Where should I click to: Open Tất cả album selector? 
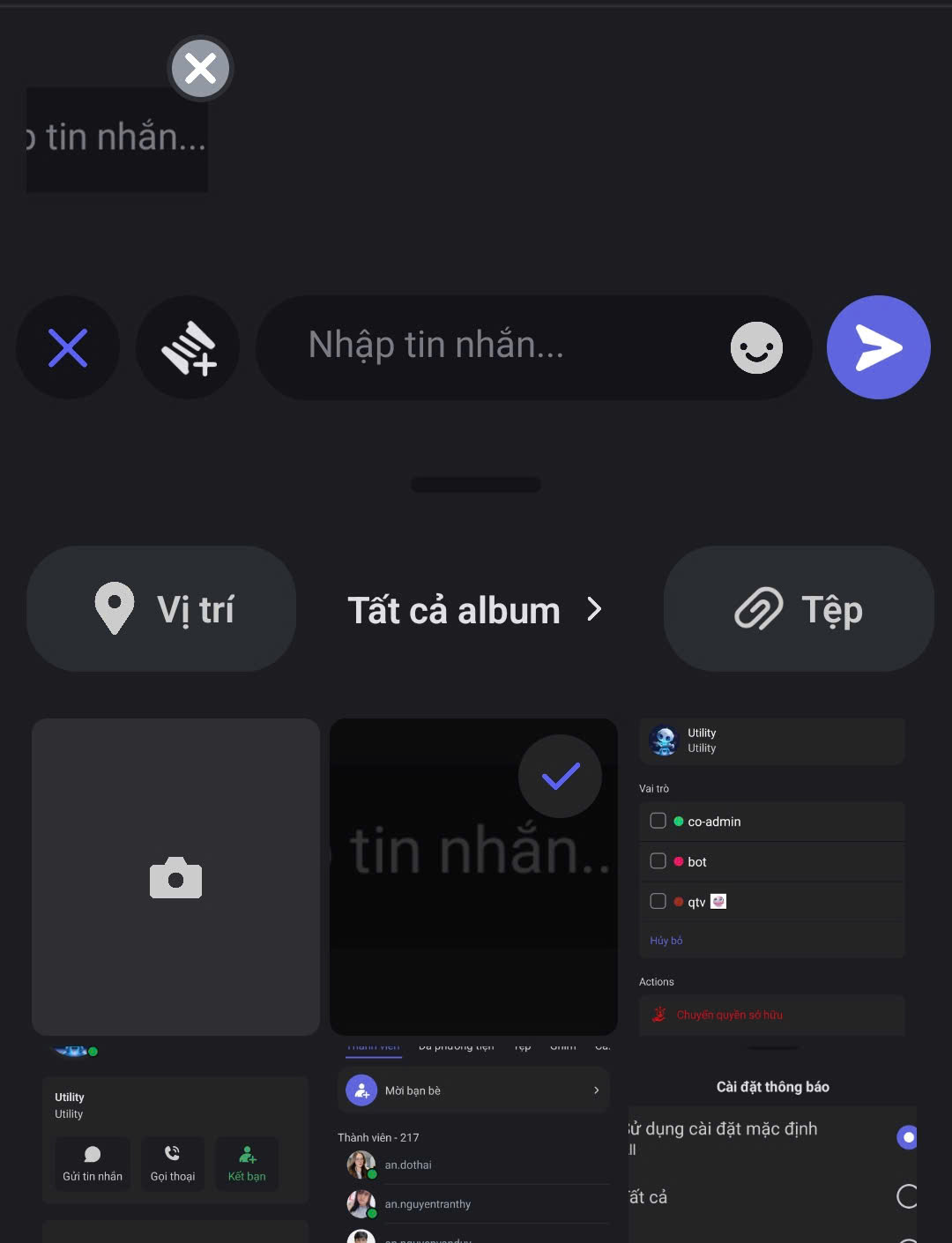pos(474,610)
